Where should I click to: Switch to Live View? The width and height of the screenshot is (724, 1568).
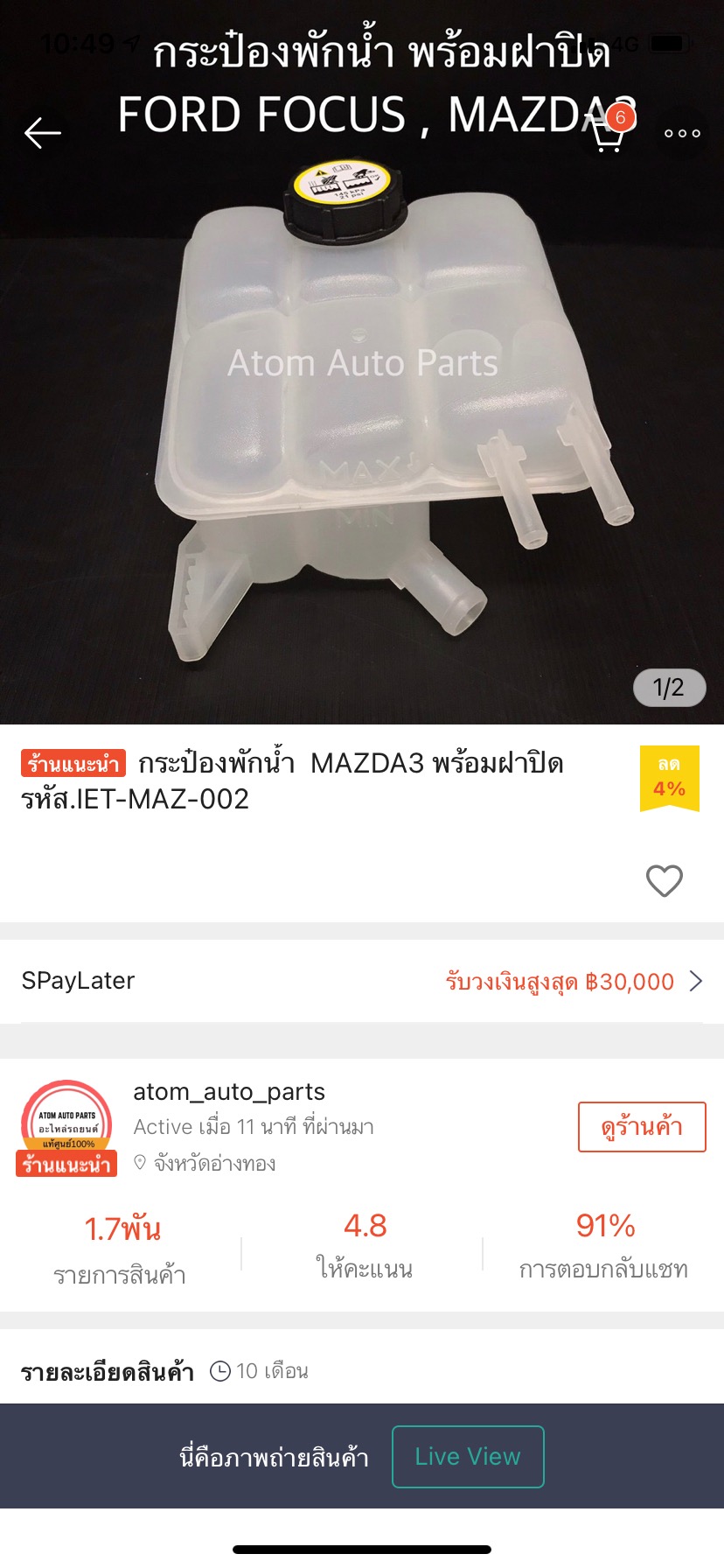(468, 1457)
